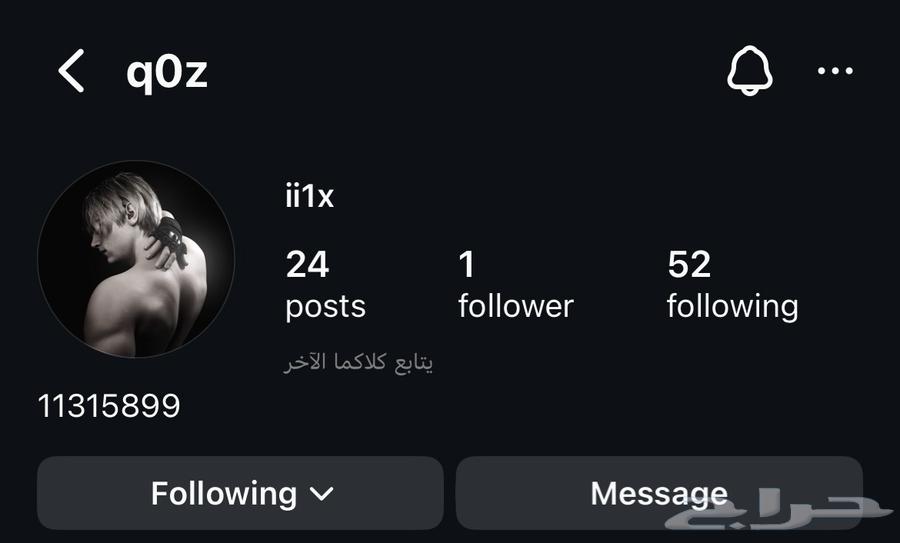View the profile picture
The image size is (900, 543).
tap(136, 259)
